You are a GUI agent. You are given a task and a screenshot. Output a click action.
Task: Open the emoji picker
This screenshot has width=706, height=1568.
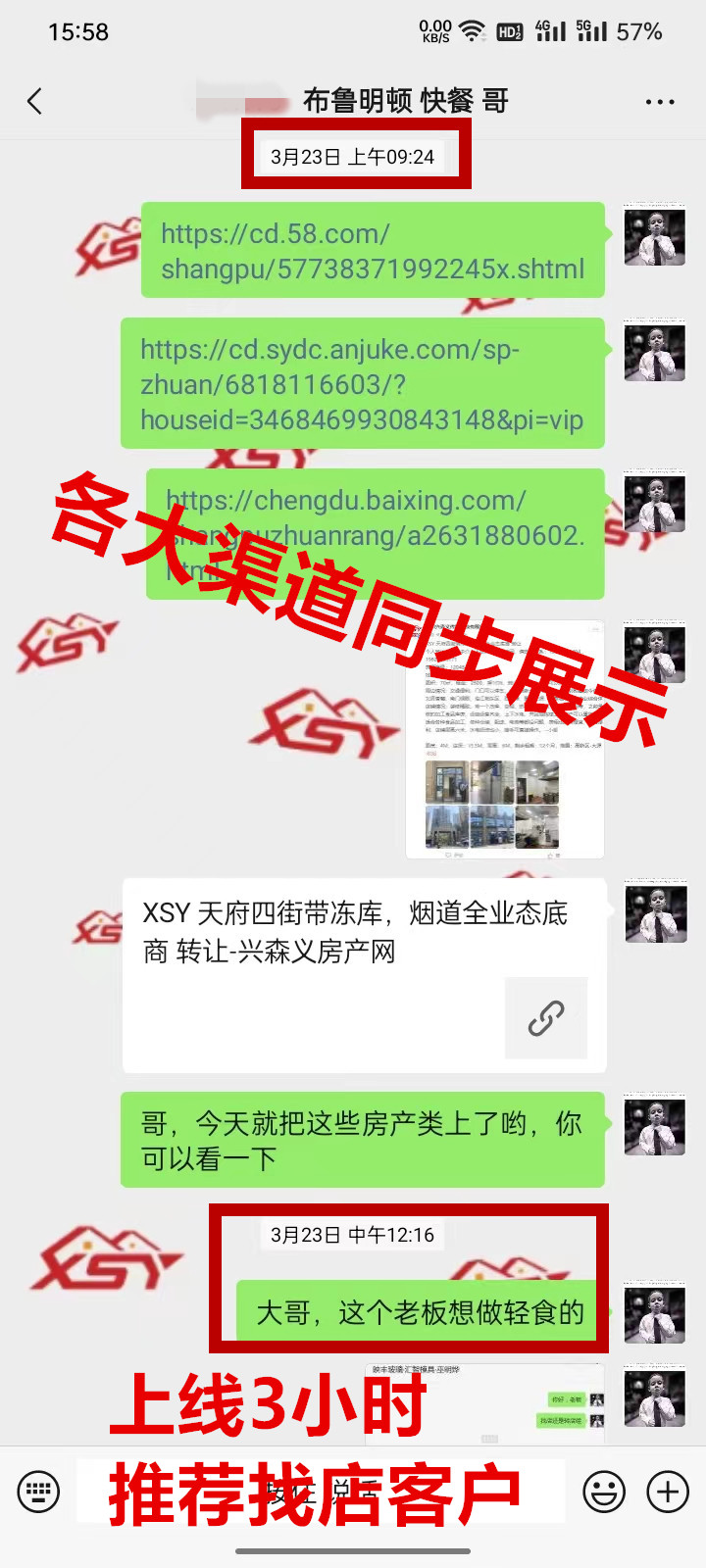pyautogui.click(x=604, y=1492)
